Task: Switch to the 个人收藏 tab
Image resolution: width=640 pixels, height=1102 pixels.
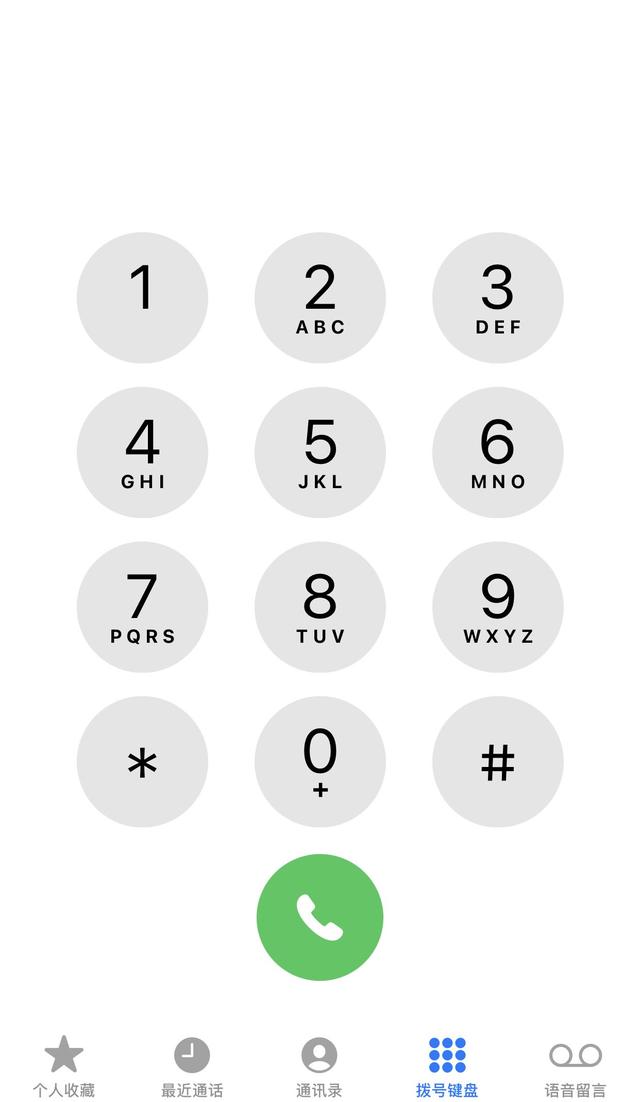Action: (64, 1066)
